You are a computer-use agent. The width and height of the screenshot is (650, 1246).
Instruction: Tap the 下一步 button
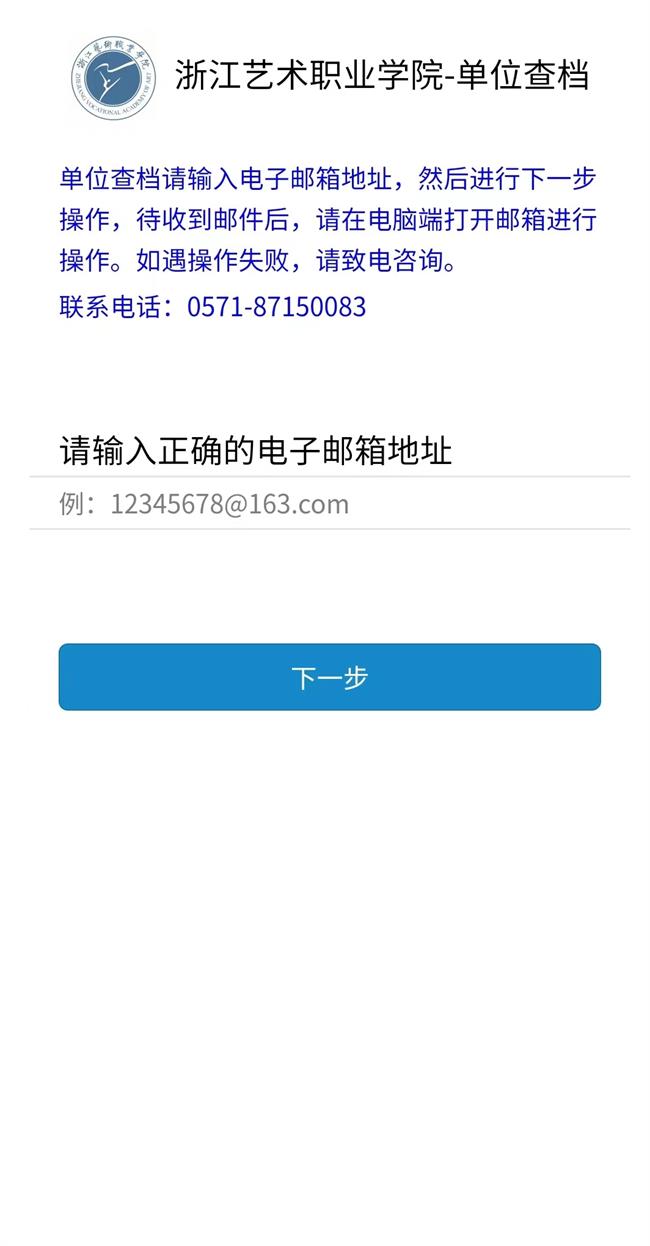point(329,677)
